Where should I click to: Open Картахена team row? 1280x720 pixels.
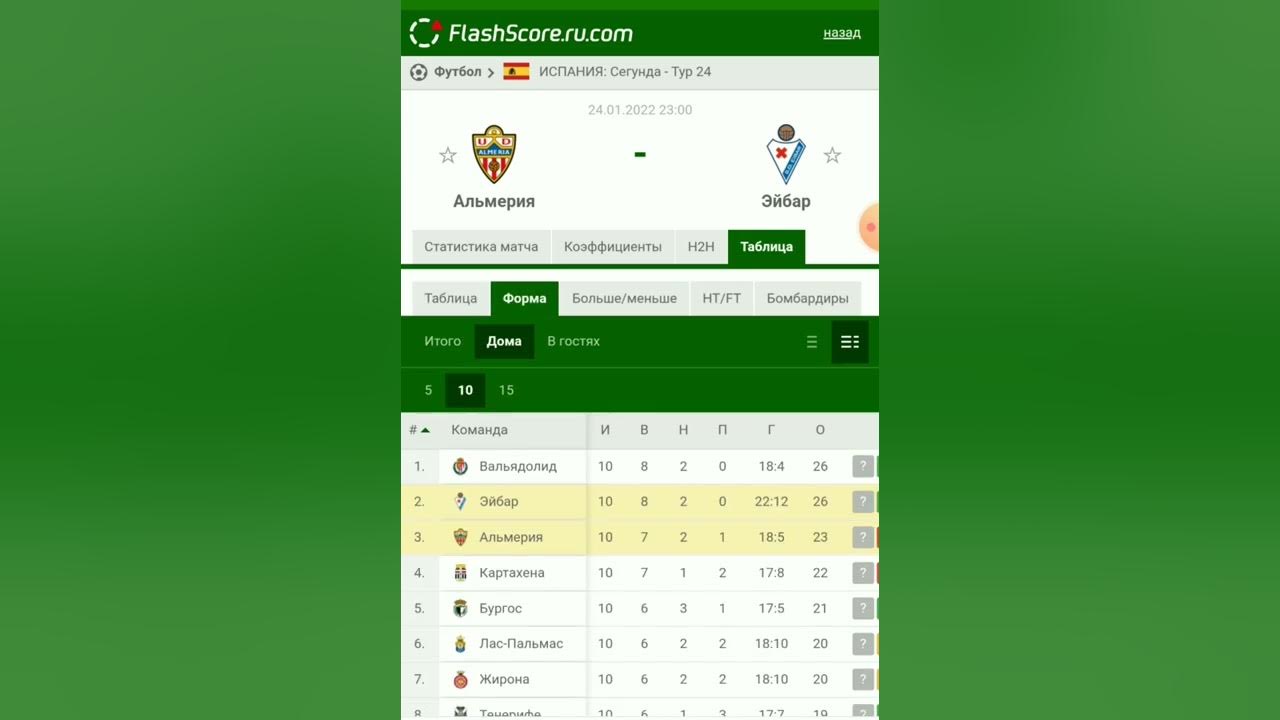(511, 573)
